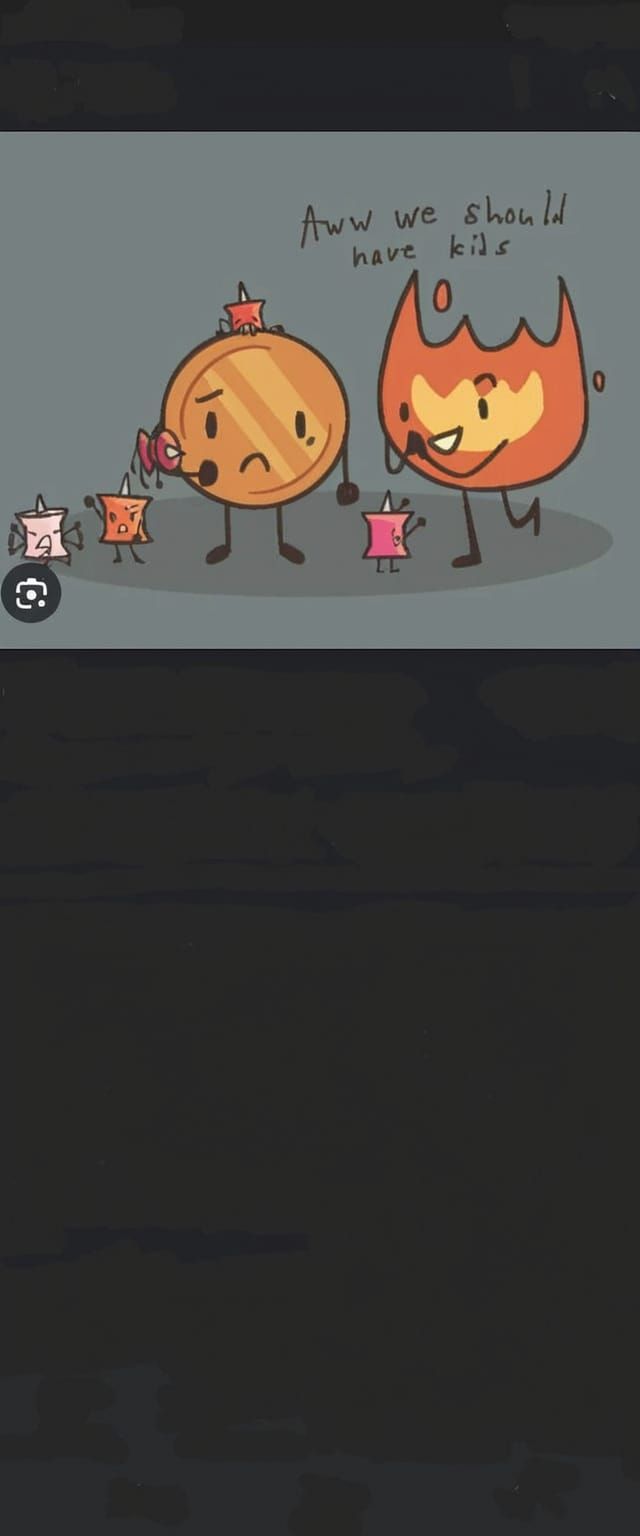Search this image with Google Lens
This screenshot has width=640, height=1536.
point(30,594)
